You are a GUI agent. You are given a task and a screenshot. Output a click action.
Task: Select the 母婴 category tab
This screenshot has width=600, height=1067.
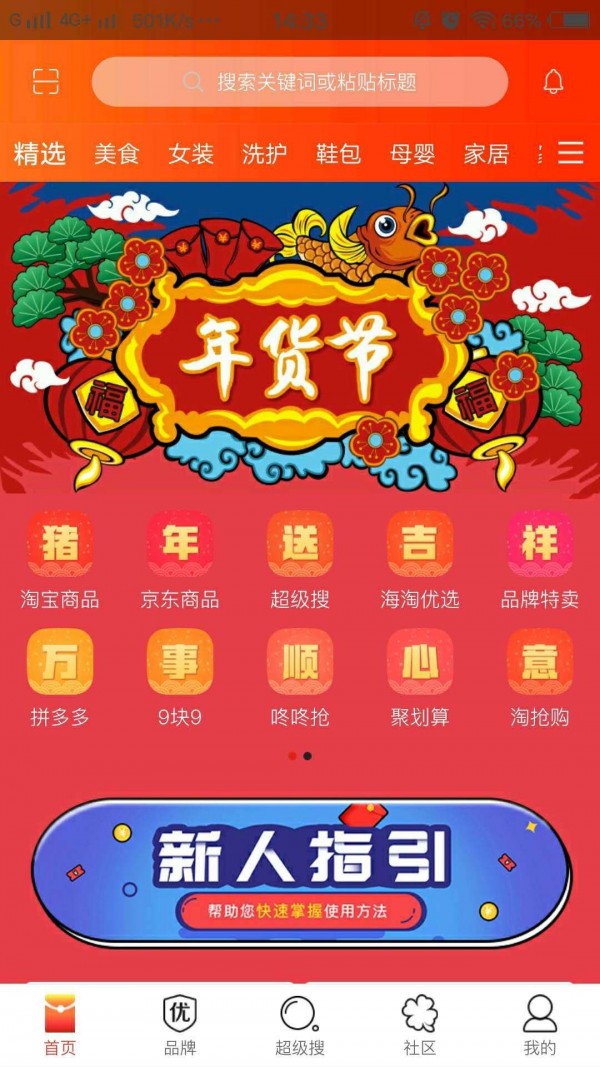pyautogui.click(x=412, y=154)
